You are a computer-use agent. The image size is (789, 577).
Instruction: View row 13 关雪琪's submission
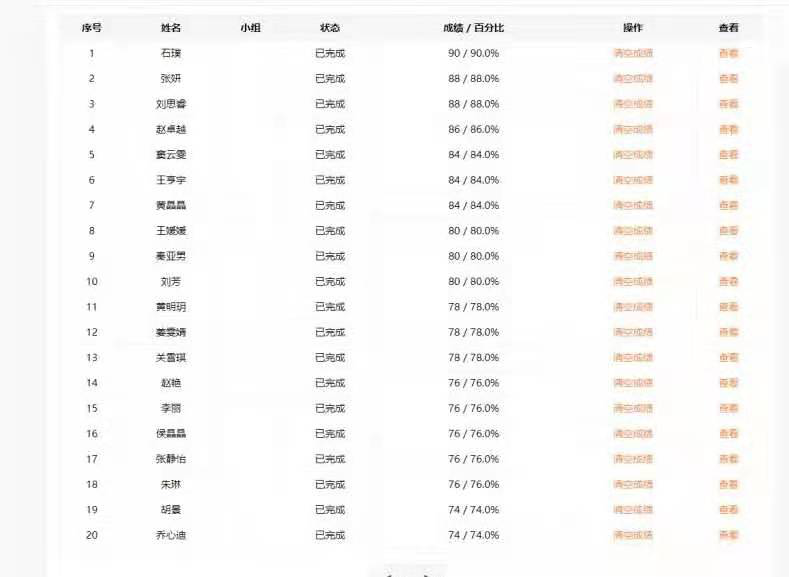point(728,358)
